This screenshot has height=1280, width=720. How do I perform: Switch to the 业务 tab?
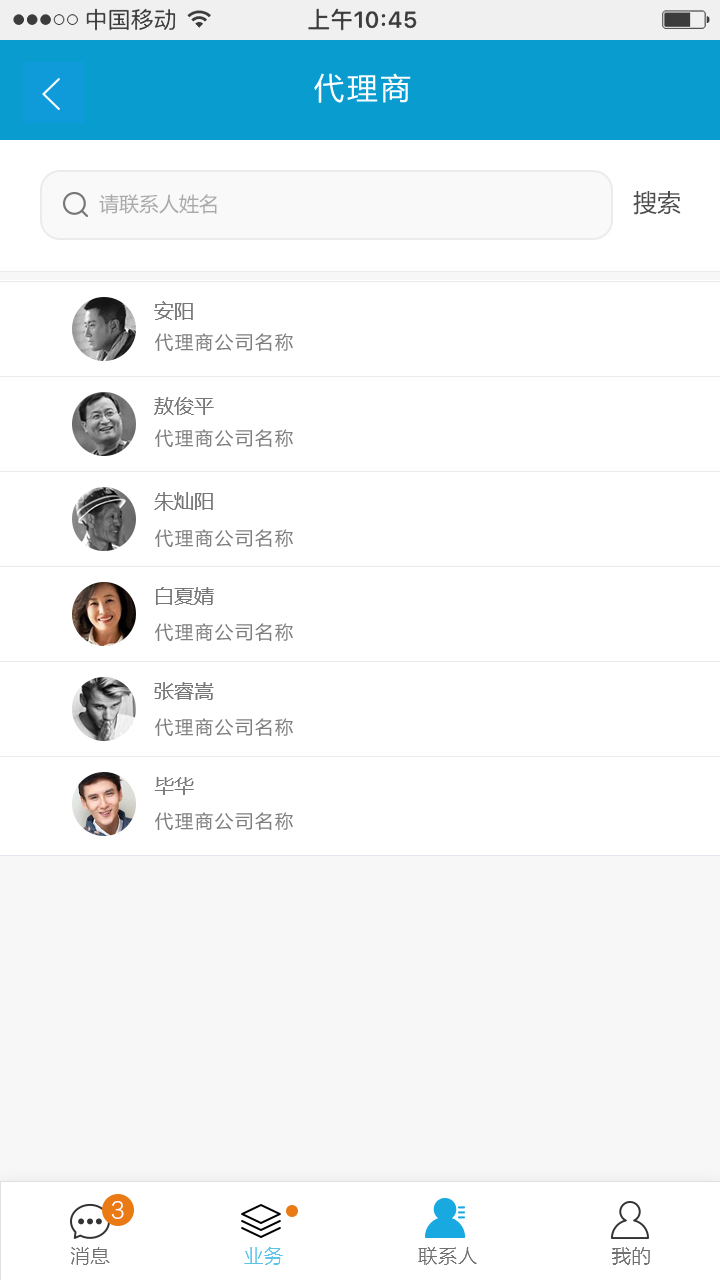coord(263,1234)
